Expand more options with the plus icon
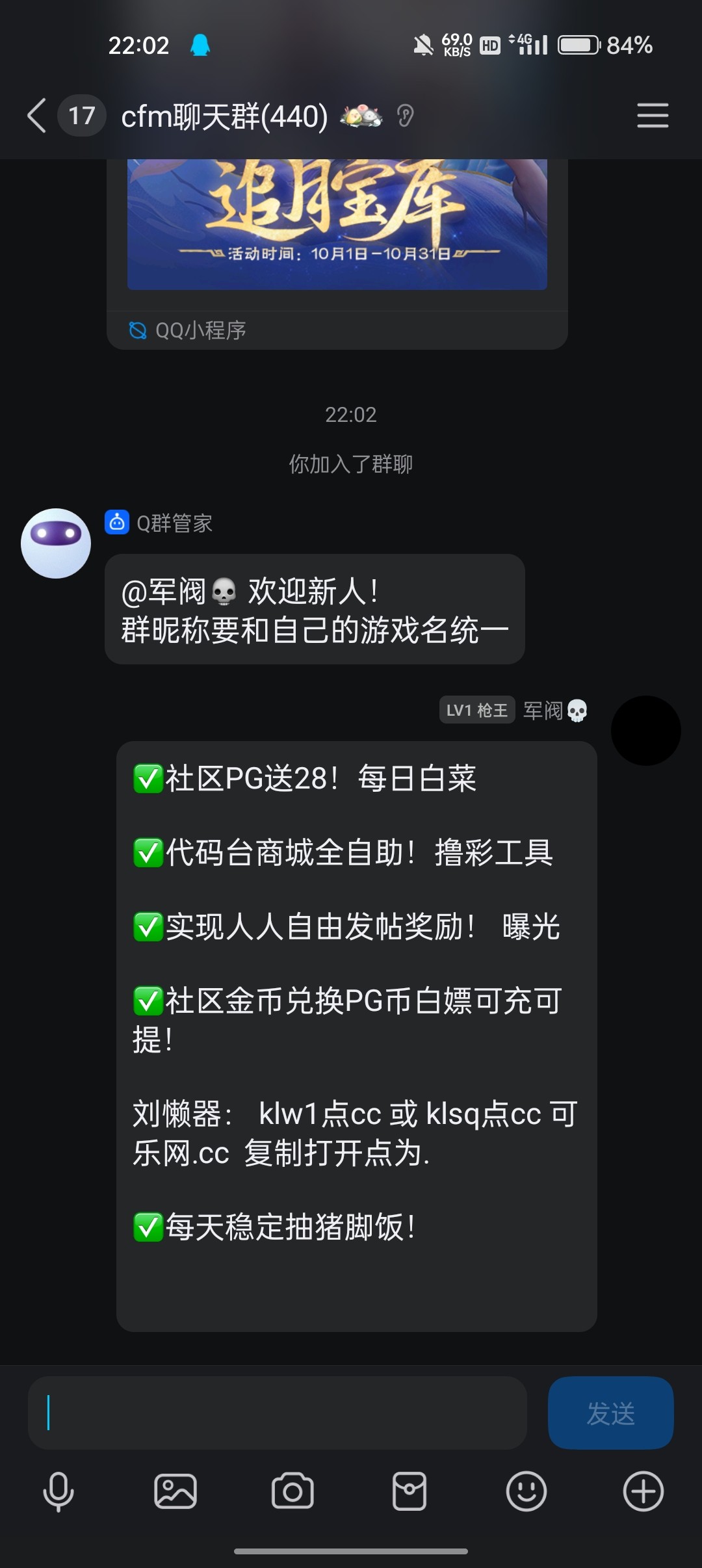 [x=643, y=1491]
